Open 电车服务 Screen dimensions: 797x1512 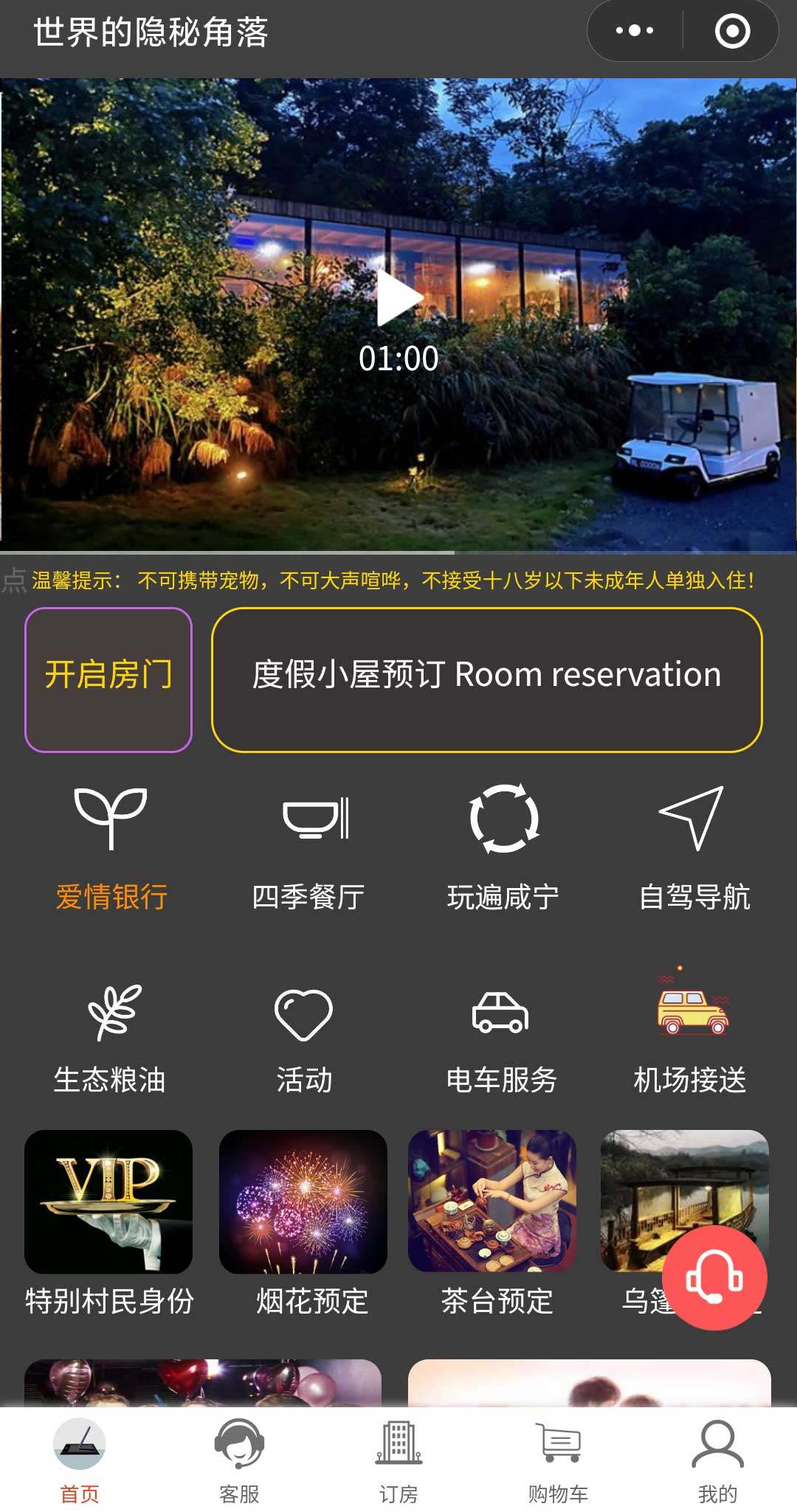pyautogui.click(x=501, y=1038)
